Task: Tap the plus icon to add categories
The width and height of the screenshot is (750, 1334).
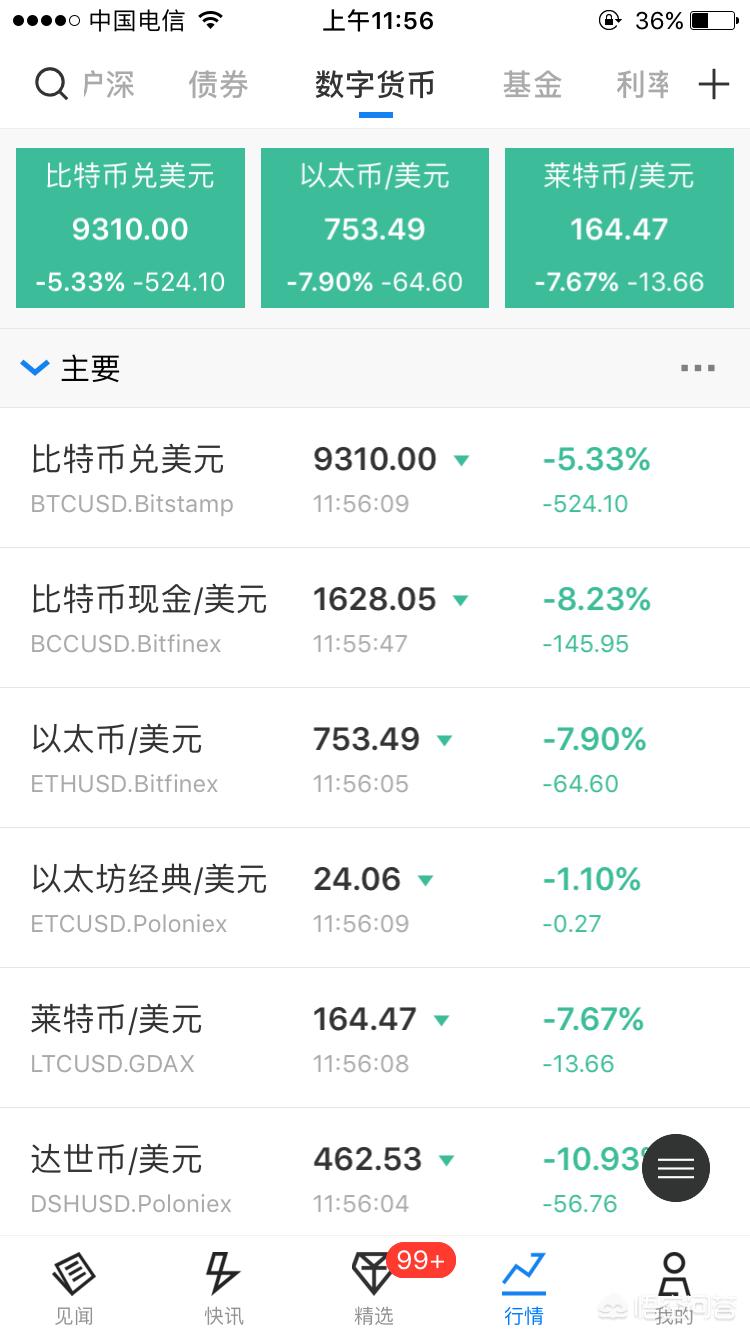Action: (713, 85)
